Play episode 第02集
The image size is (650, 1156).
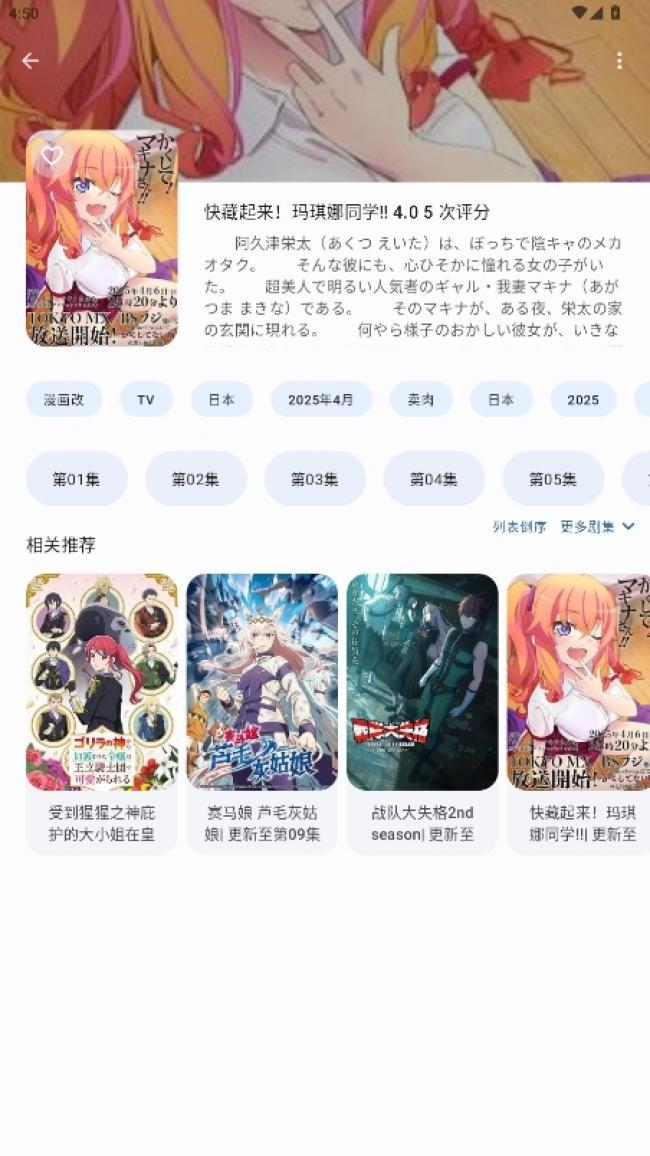[x=196, y=479]
